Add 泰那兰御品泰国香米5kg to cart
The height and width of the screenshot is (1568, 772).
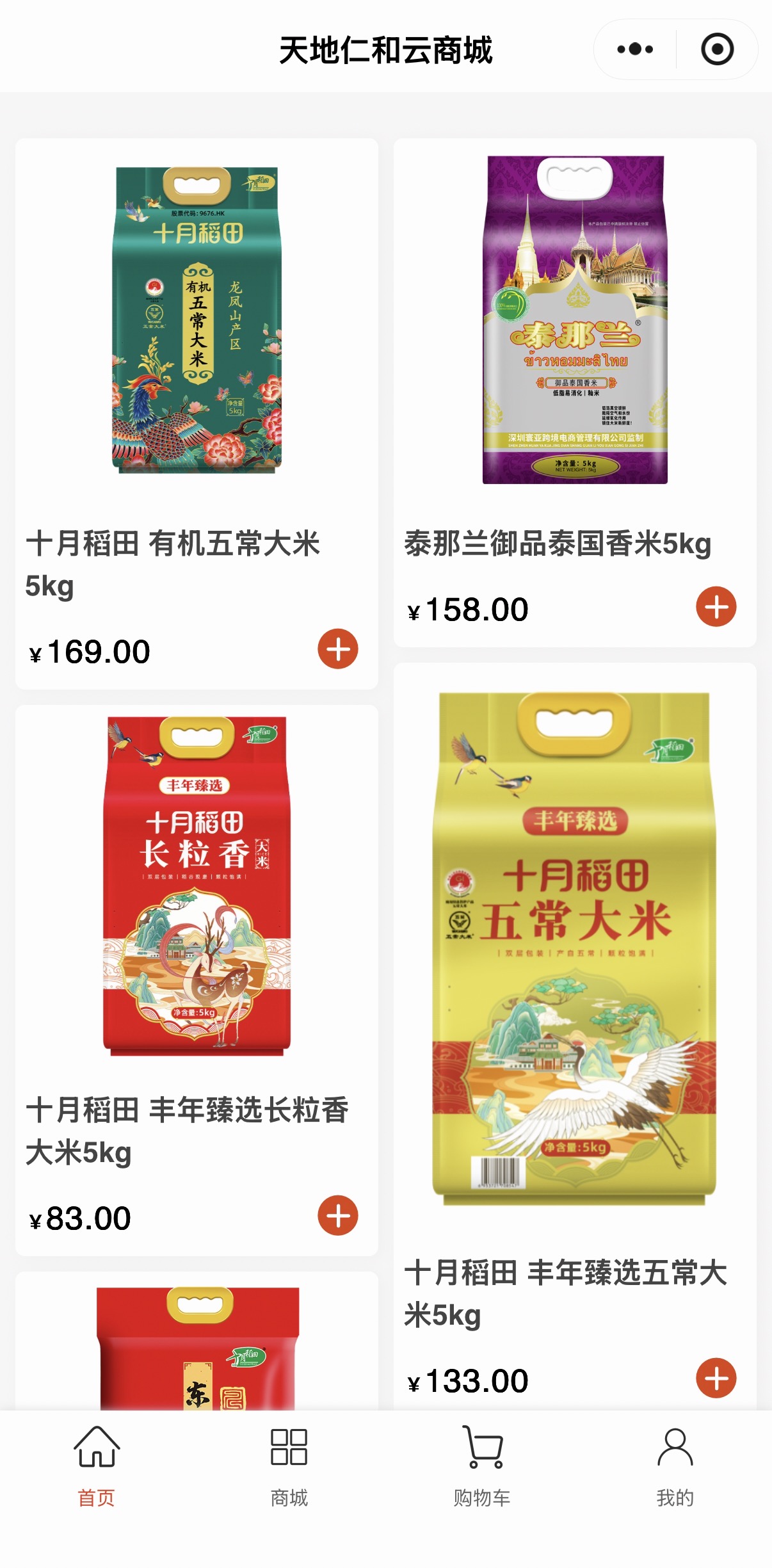[716, 606]
